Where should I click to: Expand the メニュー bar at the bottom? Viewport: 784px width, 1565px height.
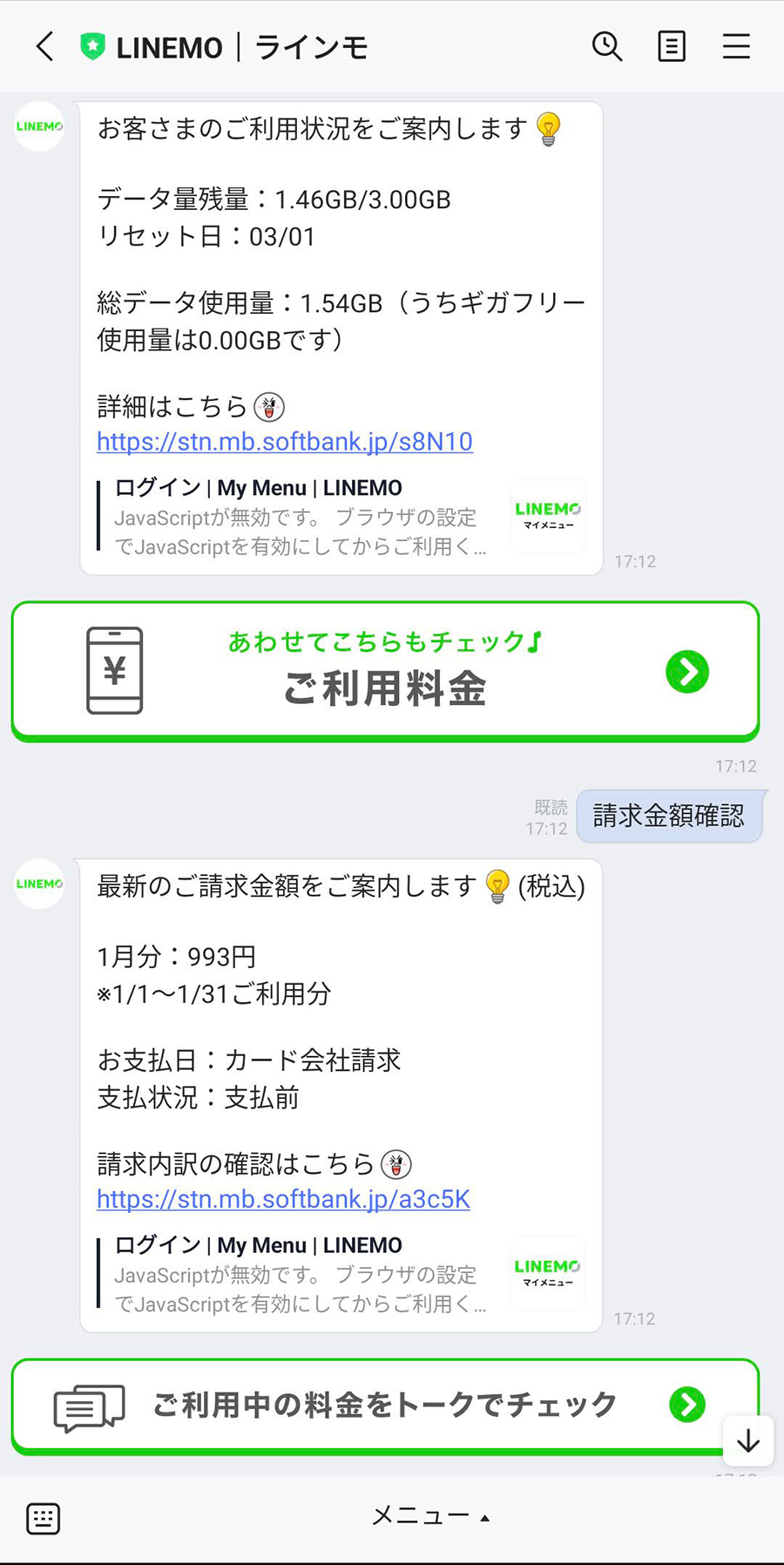pos(430,1517)
